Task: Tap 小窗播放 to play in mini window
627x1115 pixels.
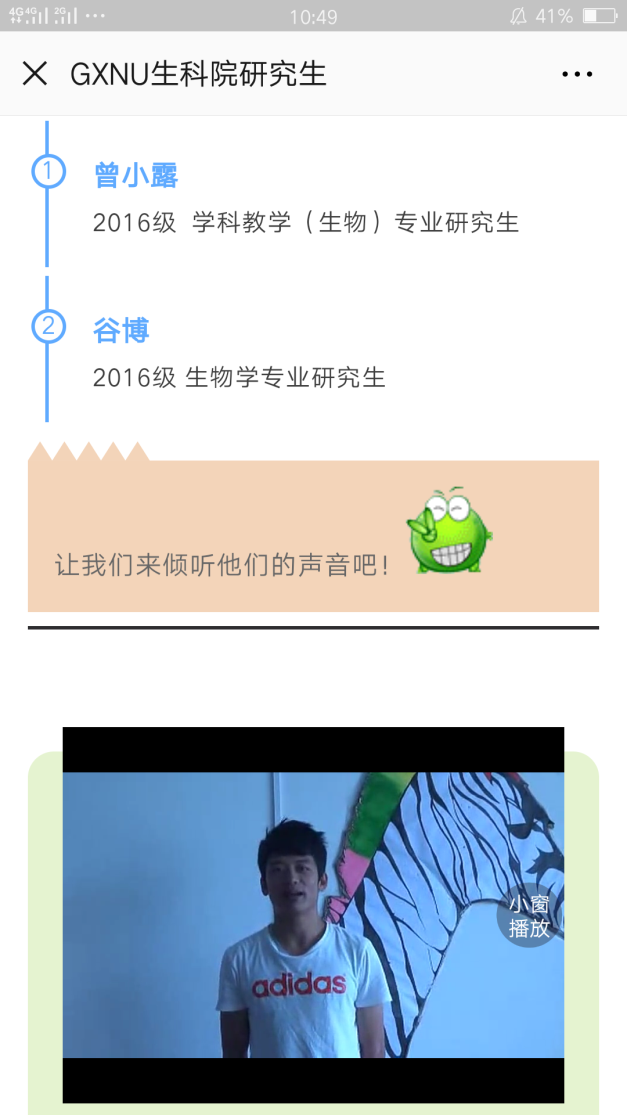Action: (x=529, y=915)
